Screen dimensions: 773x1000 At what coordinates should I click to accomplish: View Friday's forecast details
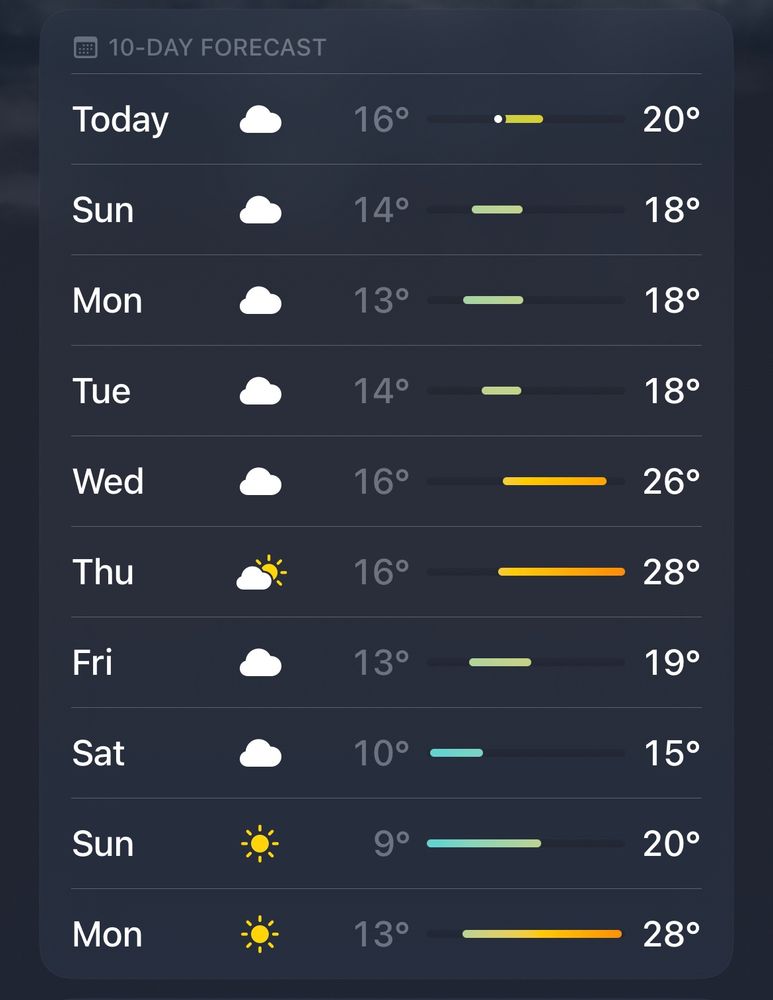(x=386, y=663)
